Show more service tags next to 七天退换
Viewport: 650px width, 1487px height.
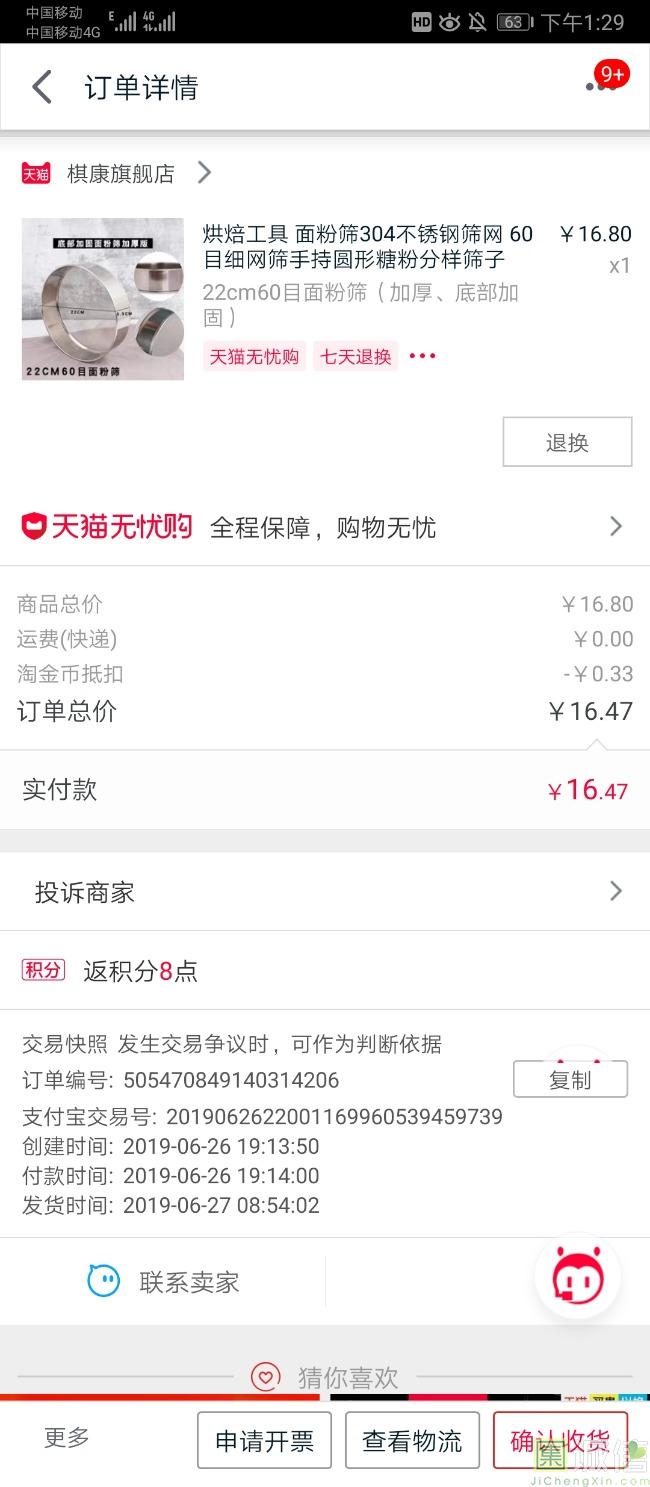(422, 356)
